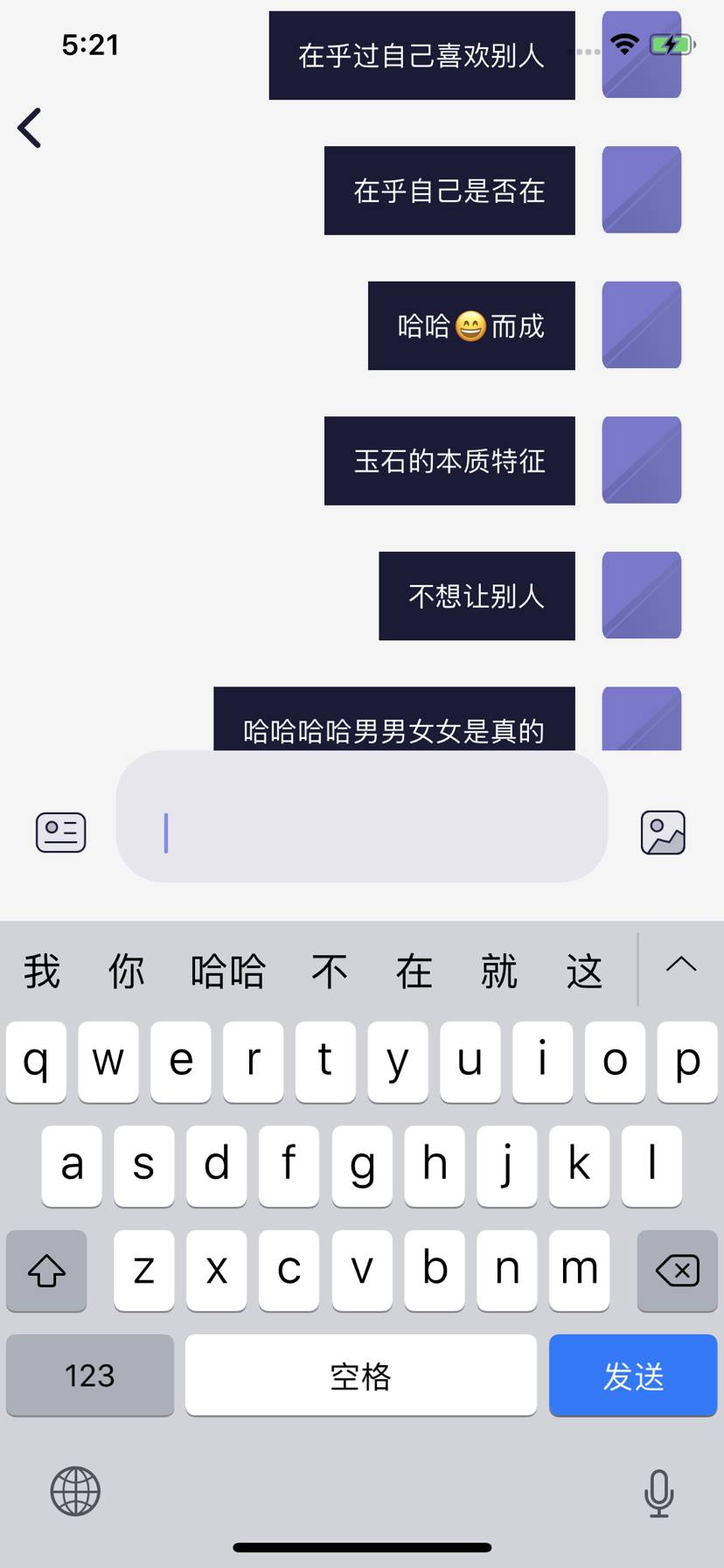The width and height of the screenshot is (724, 1568).
Task: Tap the avatar next to the 玉石的本质特征 message
Action: click(x=641, y=460)
